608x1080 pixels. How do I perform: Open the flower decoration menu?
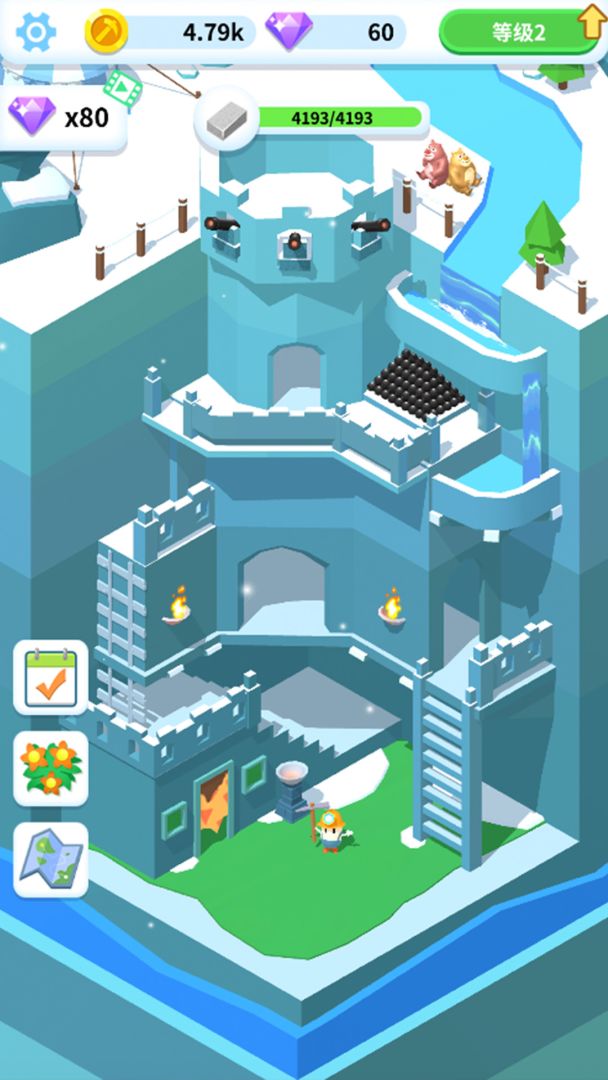tap(50, 768)
